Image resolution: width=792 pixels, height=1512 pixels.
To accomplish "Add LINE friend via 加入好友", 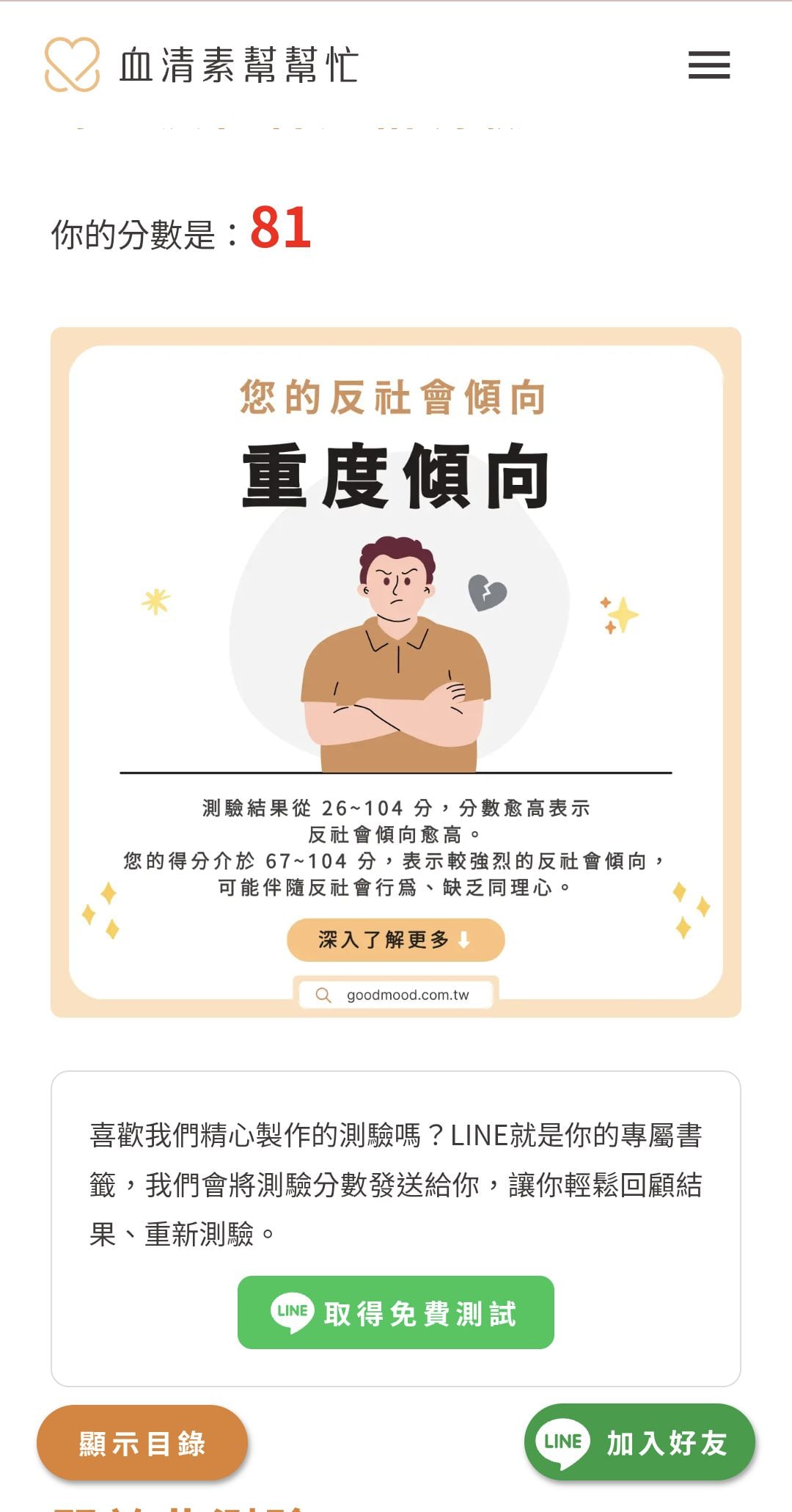I will point(639,1443).
